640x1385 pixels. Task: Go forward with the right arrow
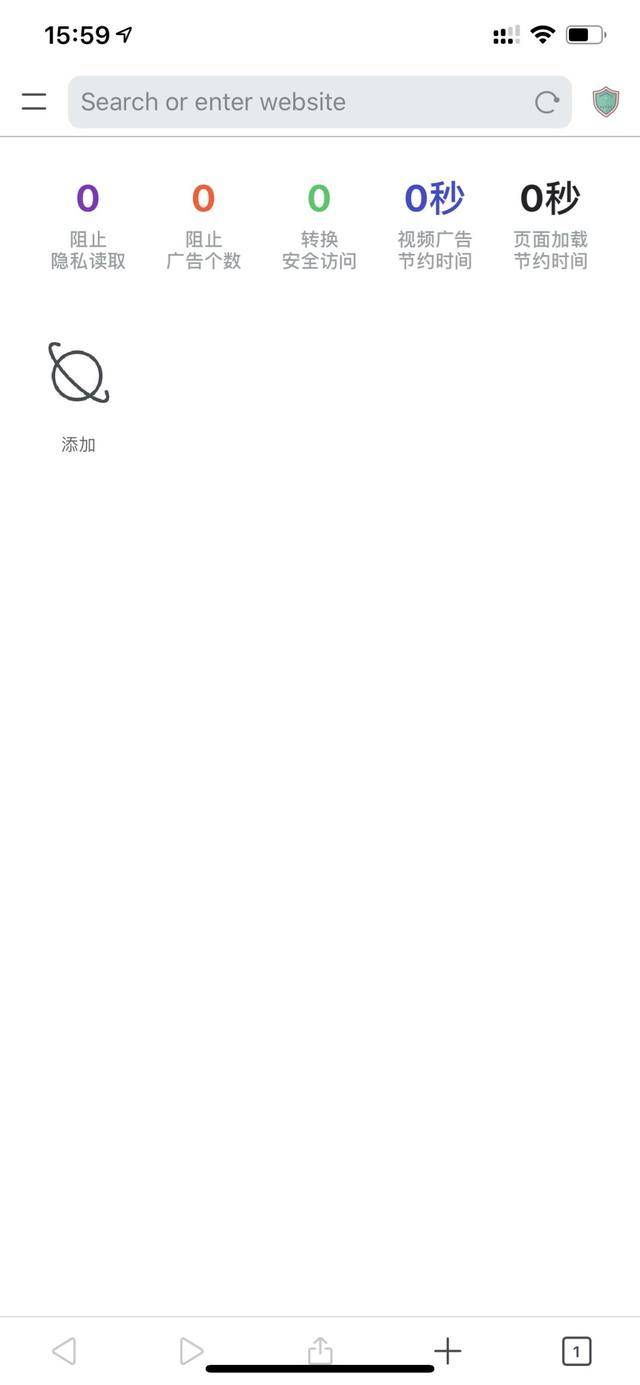[x=191, y=1351]
